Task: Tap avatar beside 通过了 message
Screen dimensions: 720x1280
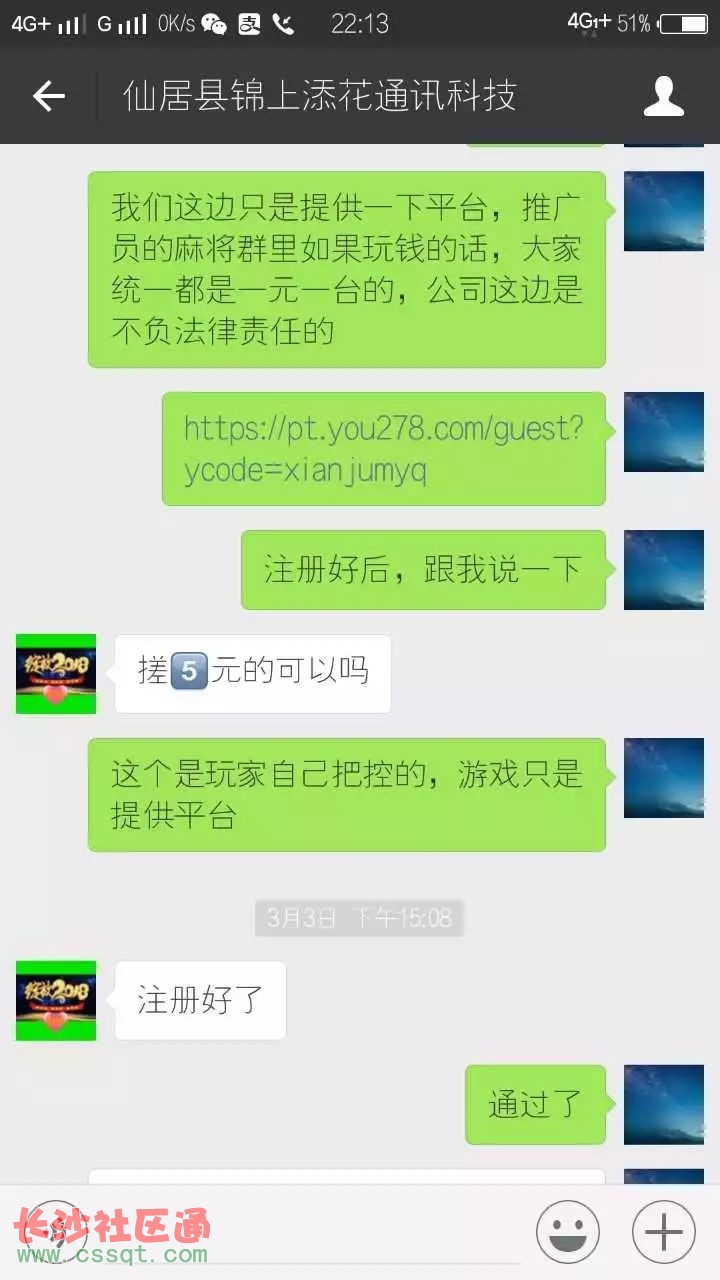Action: 663,1104
